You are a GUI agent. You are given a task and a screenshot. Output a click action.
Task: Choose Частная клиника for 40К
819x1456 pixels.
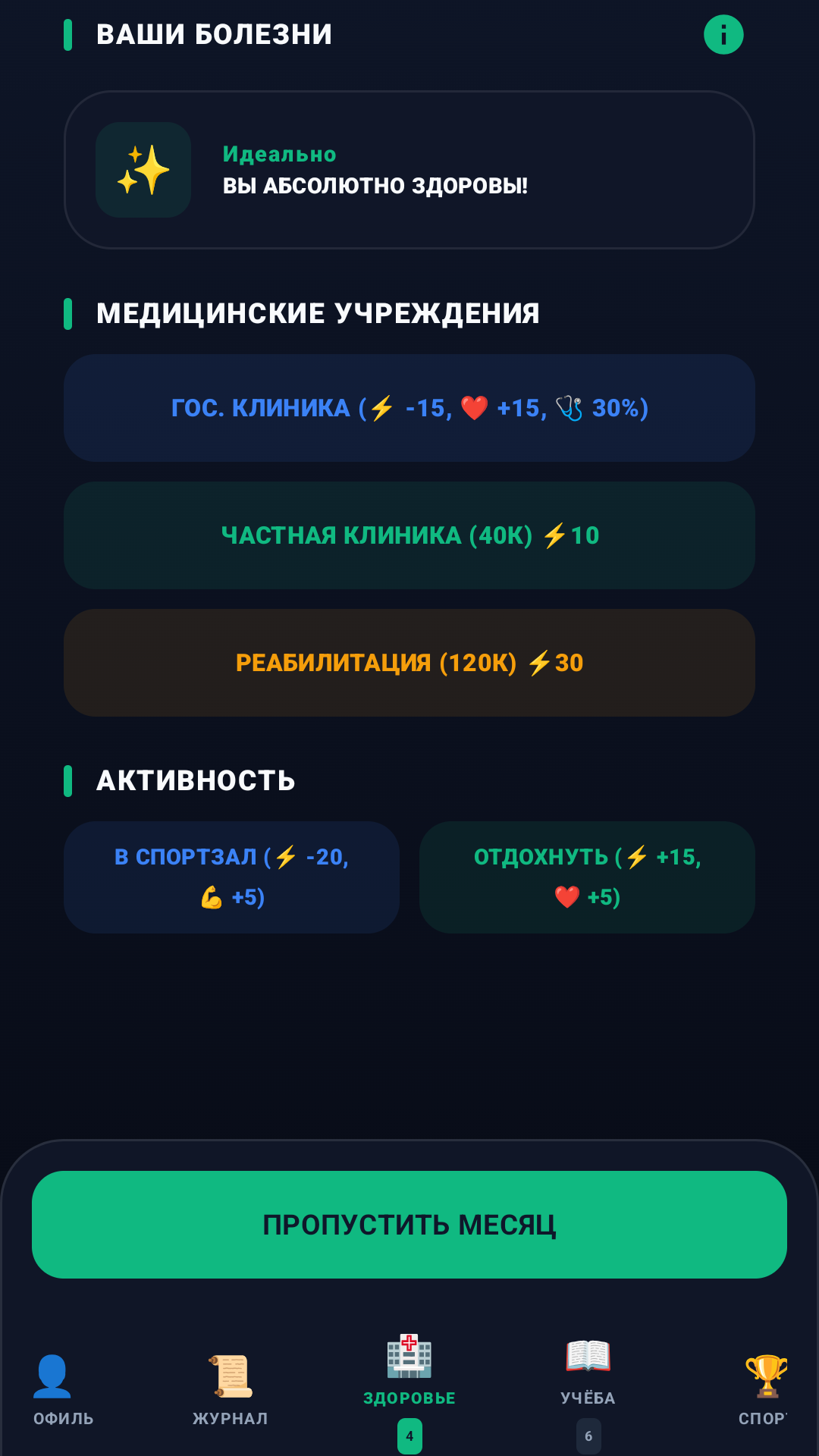coord(409,535)
